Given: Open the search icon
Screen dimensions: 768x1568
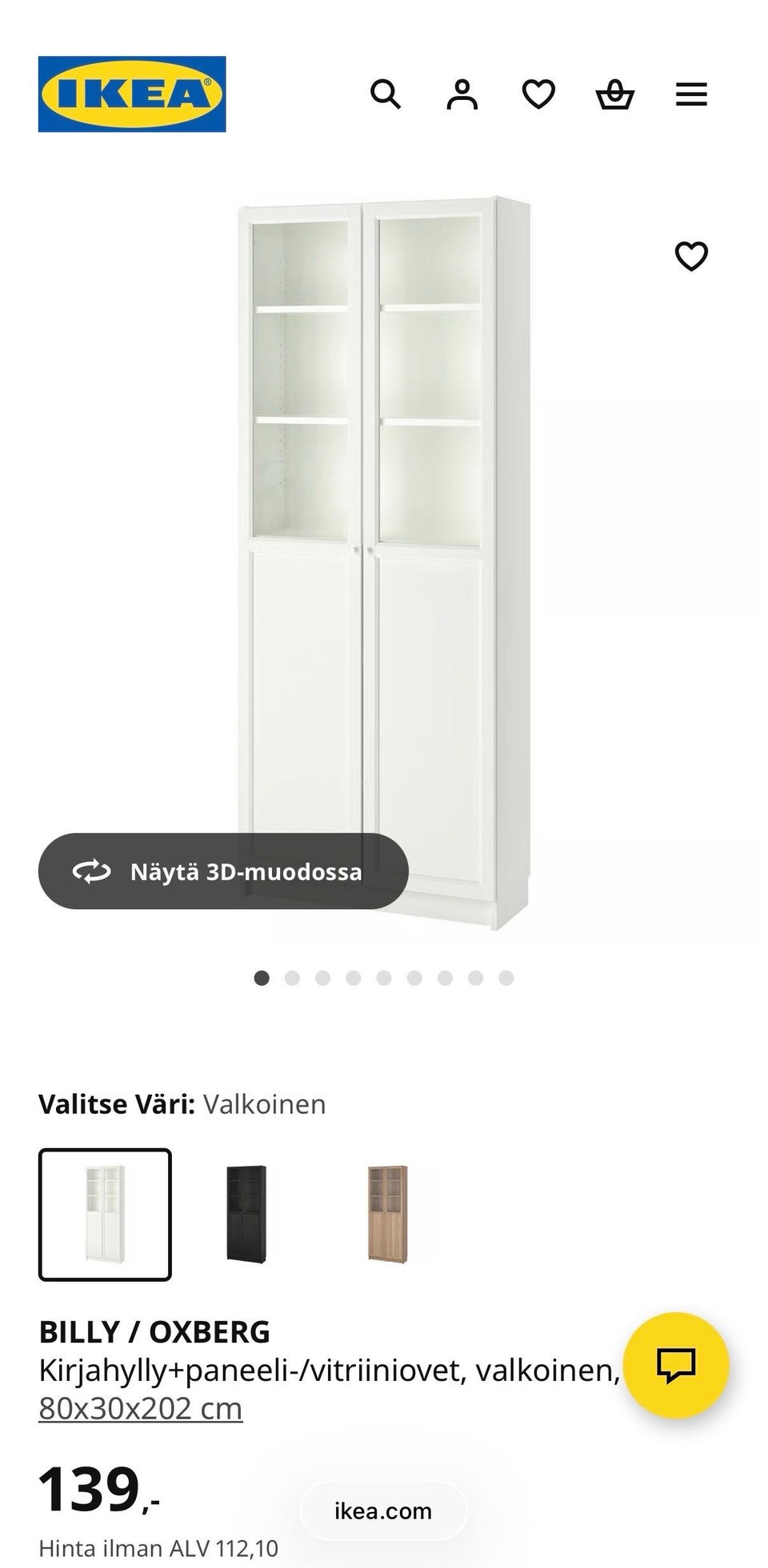Looking at the screenshot, I should coord(386,94).
